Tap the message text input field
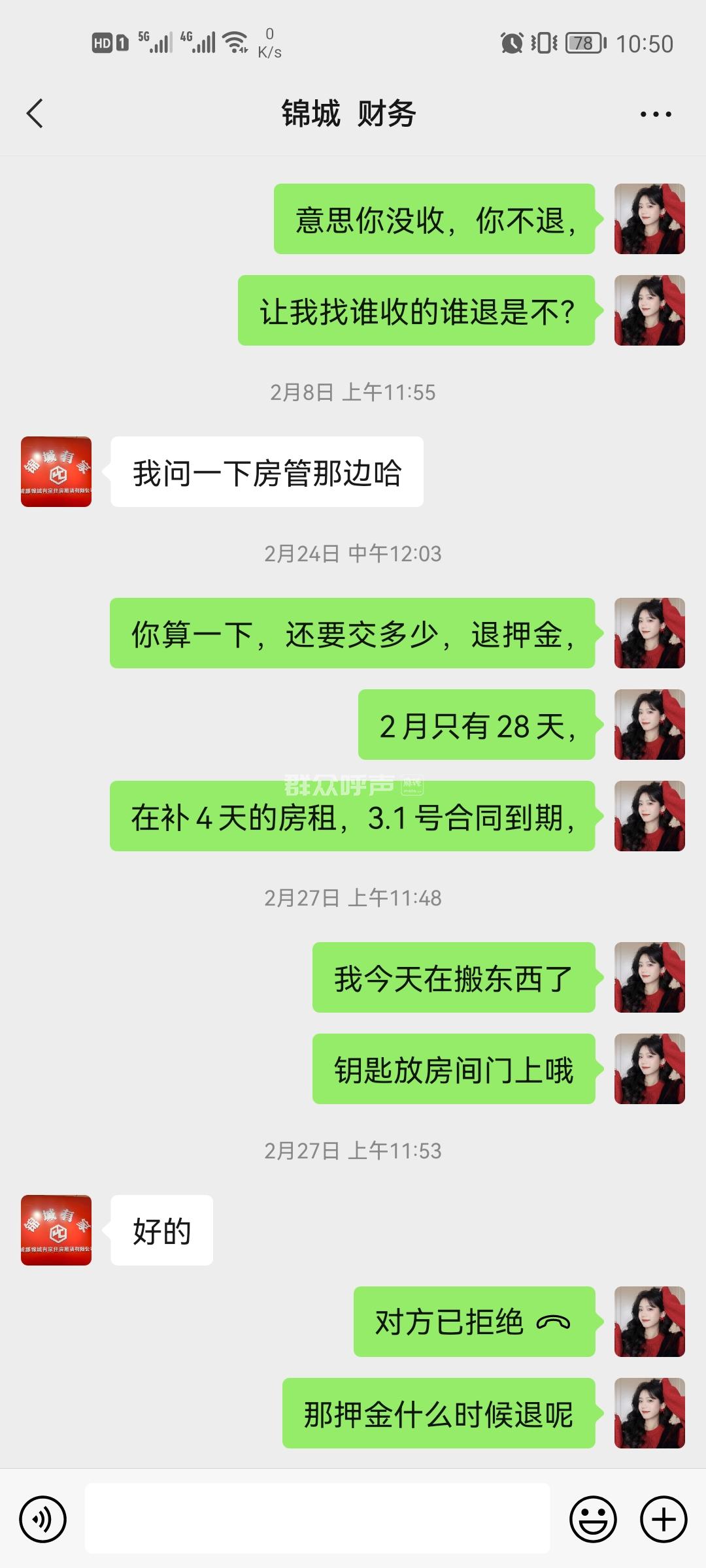706x1568 pixels. click(x=317, y=1518)
